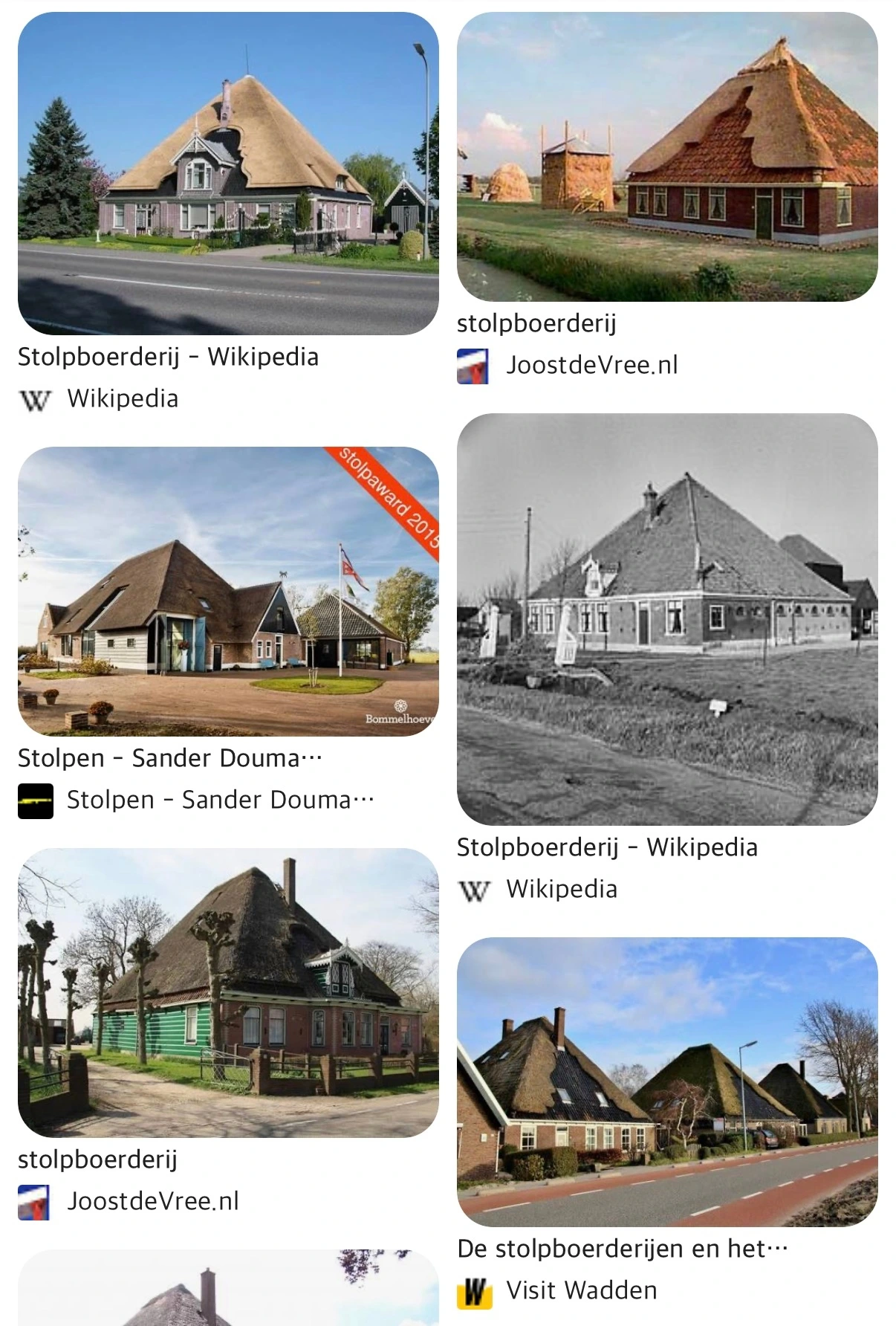Visit the Stolpen - Sander Douma source link
Screen dimensions: 896x1326
(x=196, y=800)
